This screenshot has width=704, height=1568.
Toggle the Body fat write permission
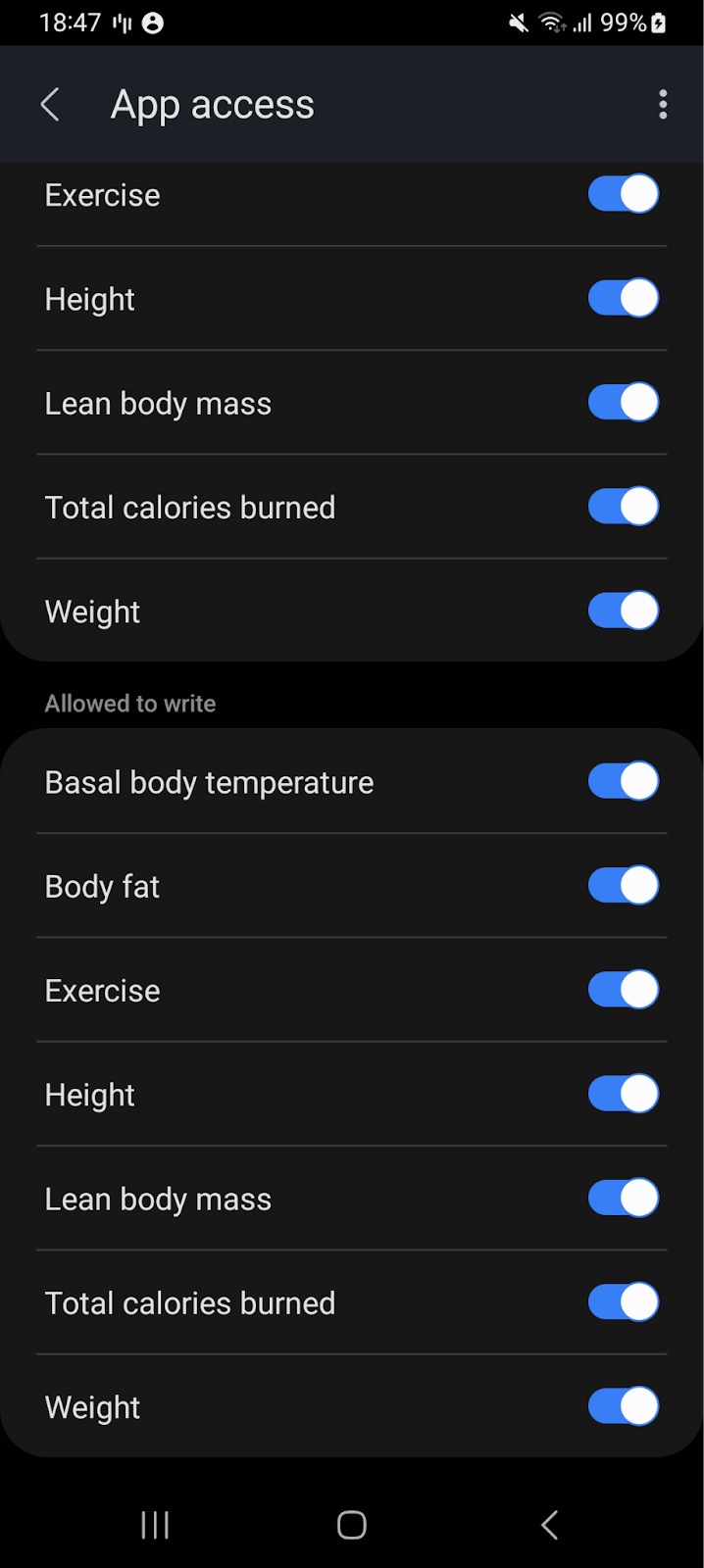click(x=624, y=885)
